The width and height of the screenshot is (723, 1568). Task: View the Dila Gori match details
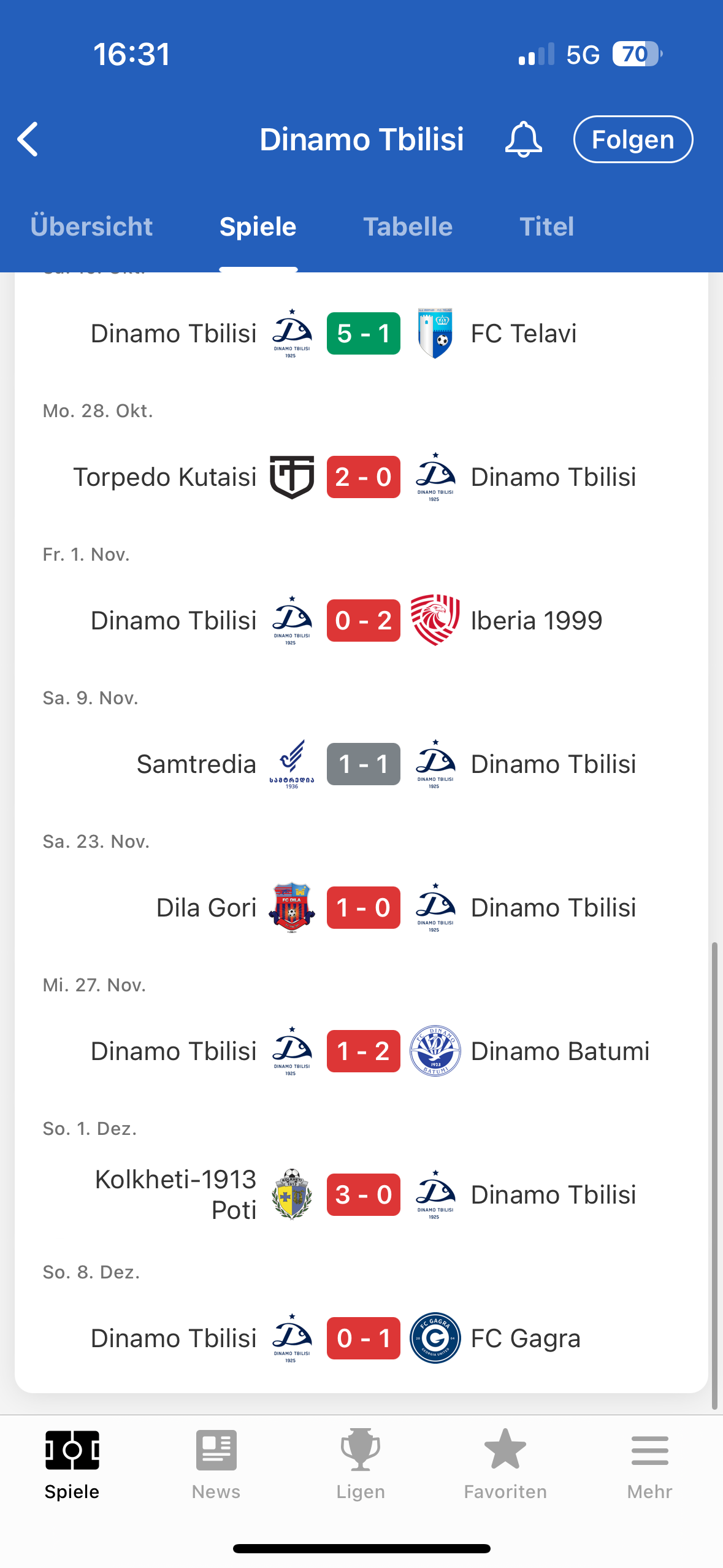pyautogui.click(x=362, y=908)
